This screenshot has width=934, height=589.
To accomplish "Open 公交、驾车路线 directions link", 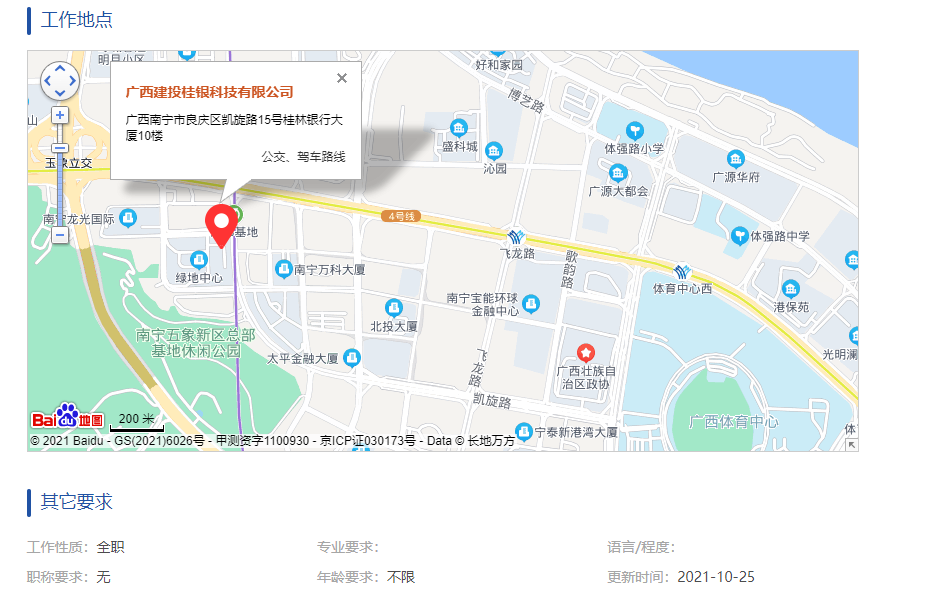I will point(303,157).
